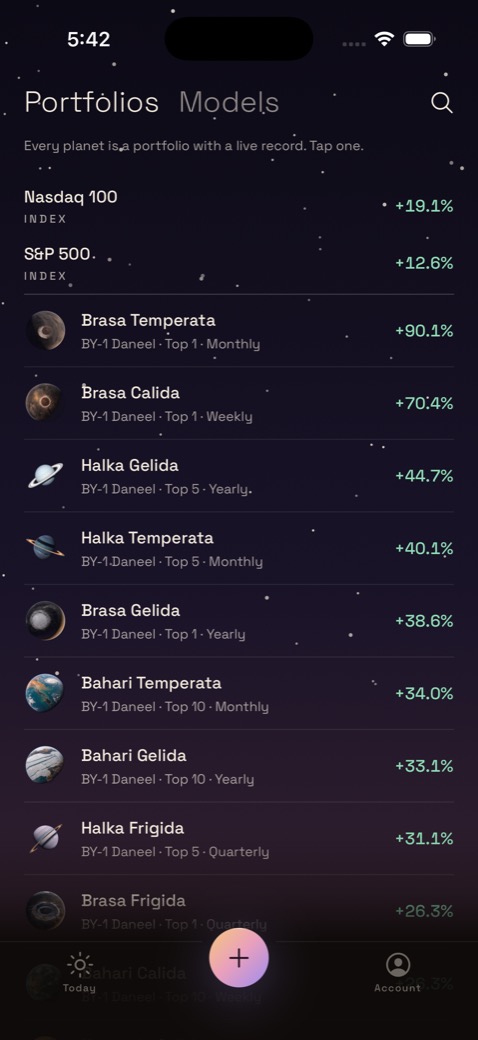Screen dimensions: 478x1040
Task: Open the Nasdaq 100 index row
Action: [239, 207]
